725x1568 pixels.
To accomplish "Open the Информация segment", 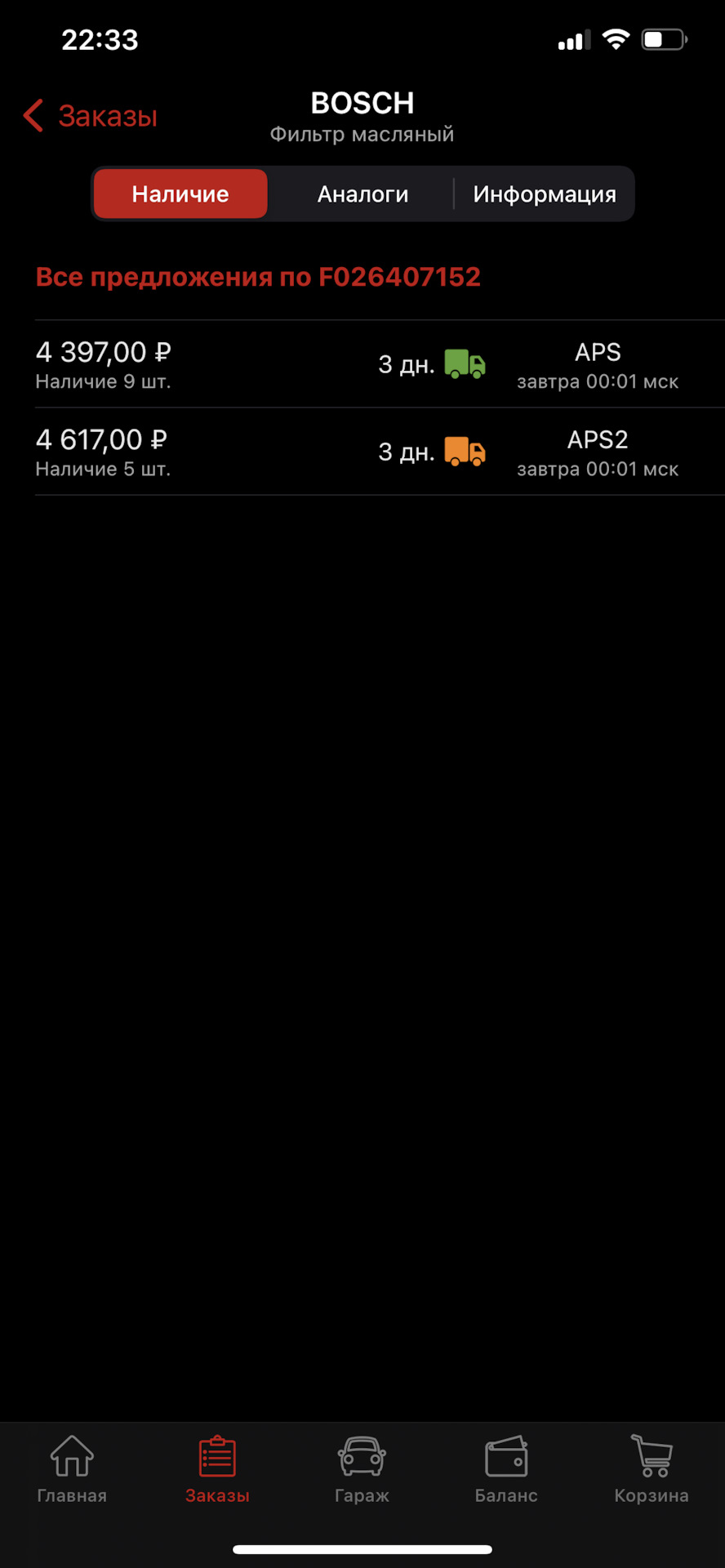I will point(545,194).
